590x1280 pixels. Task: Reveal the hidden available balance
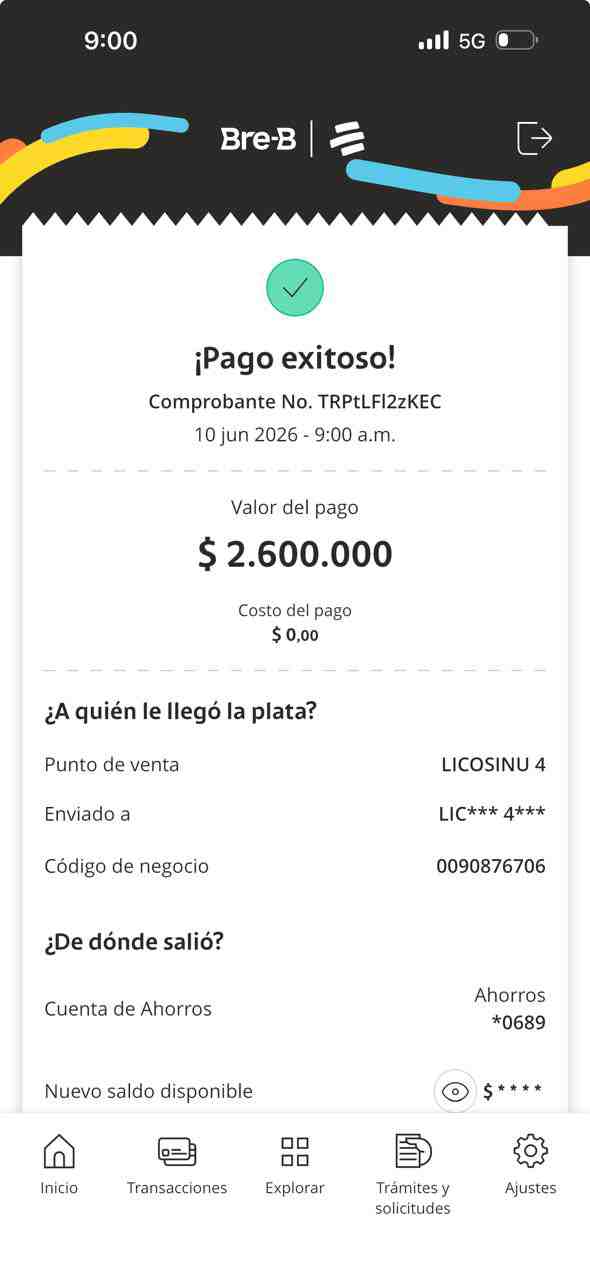[x=455, y=1091]
